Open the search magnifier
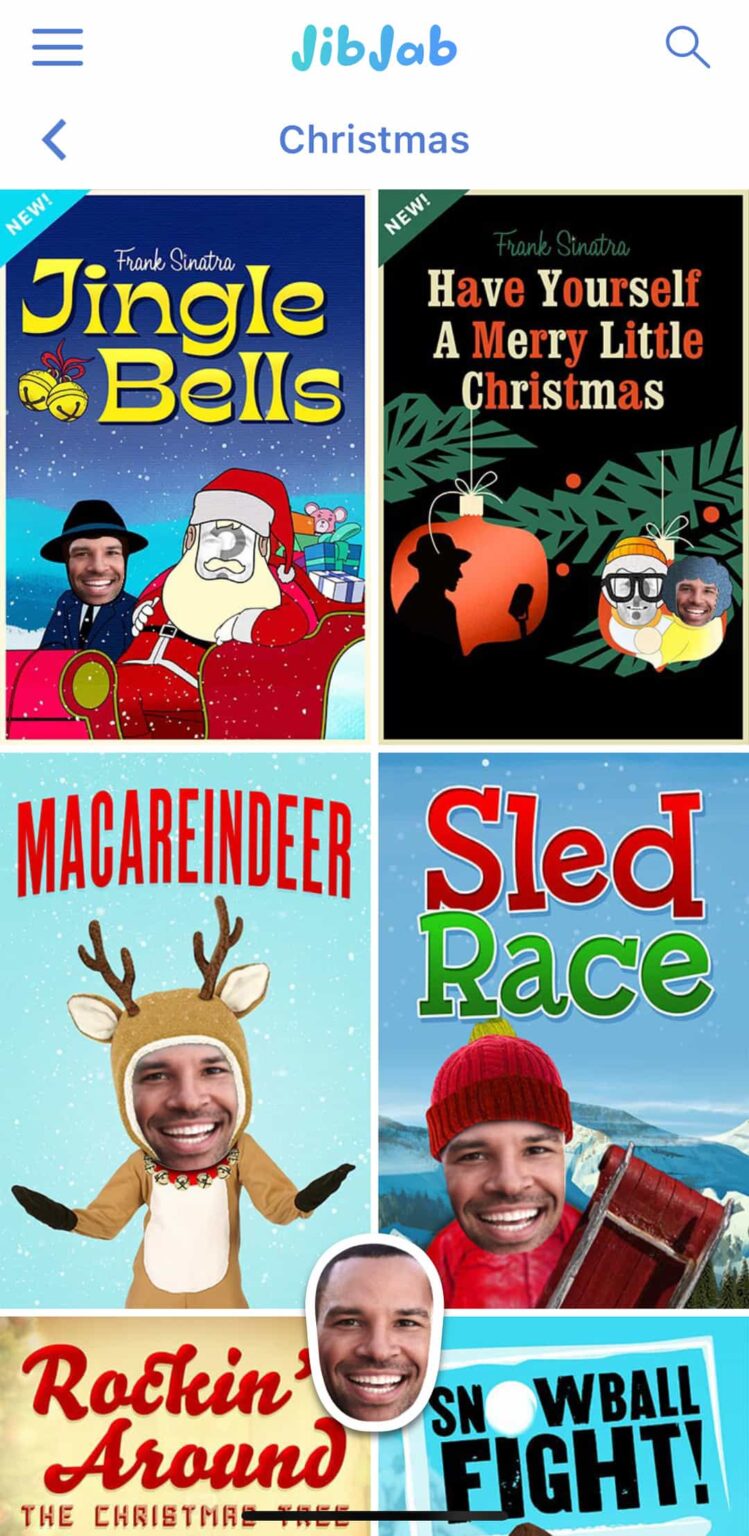 pyautogui.click(x=687, y=47)
